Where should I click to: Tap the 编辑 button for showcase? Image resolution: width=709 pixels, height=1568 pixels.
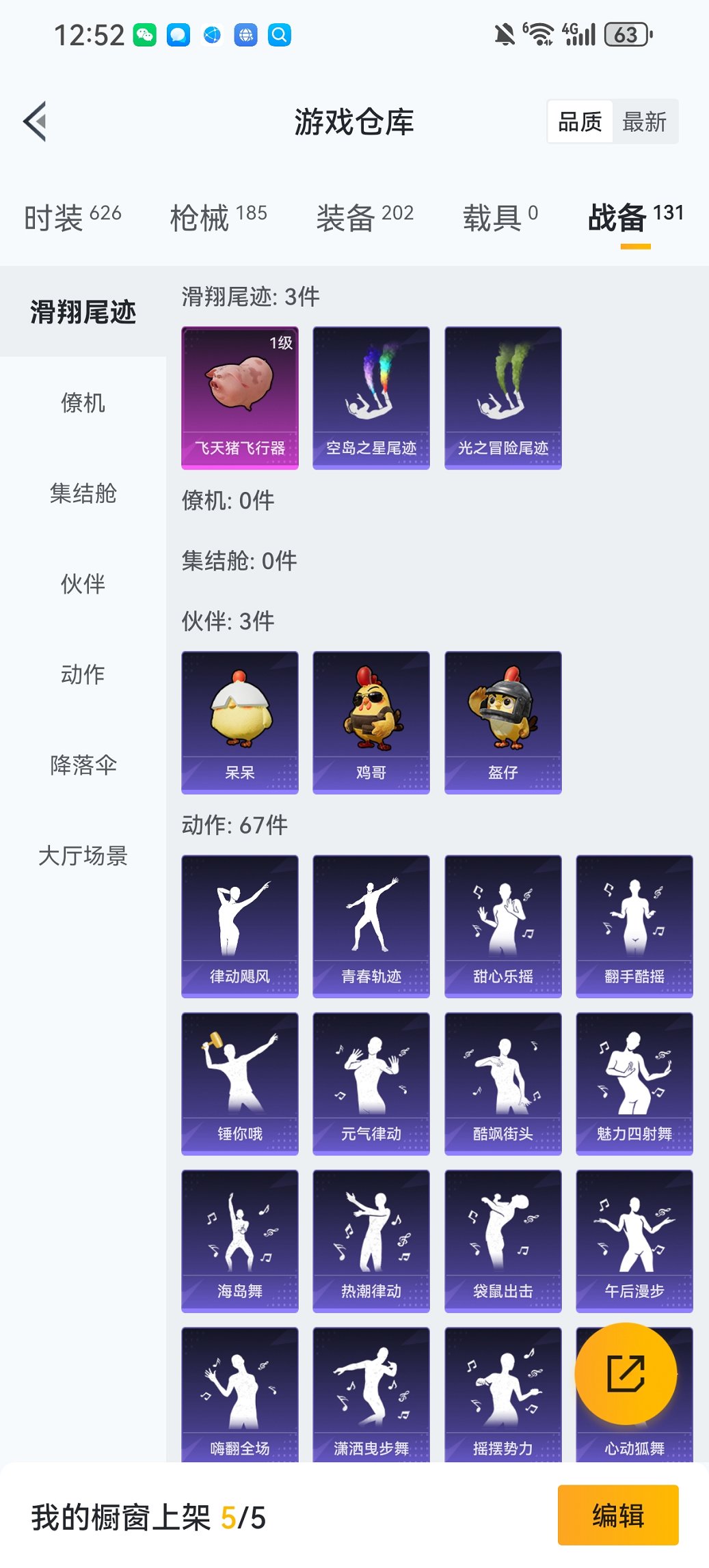pyautogui.click(x=618, y=1515)
